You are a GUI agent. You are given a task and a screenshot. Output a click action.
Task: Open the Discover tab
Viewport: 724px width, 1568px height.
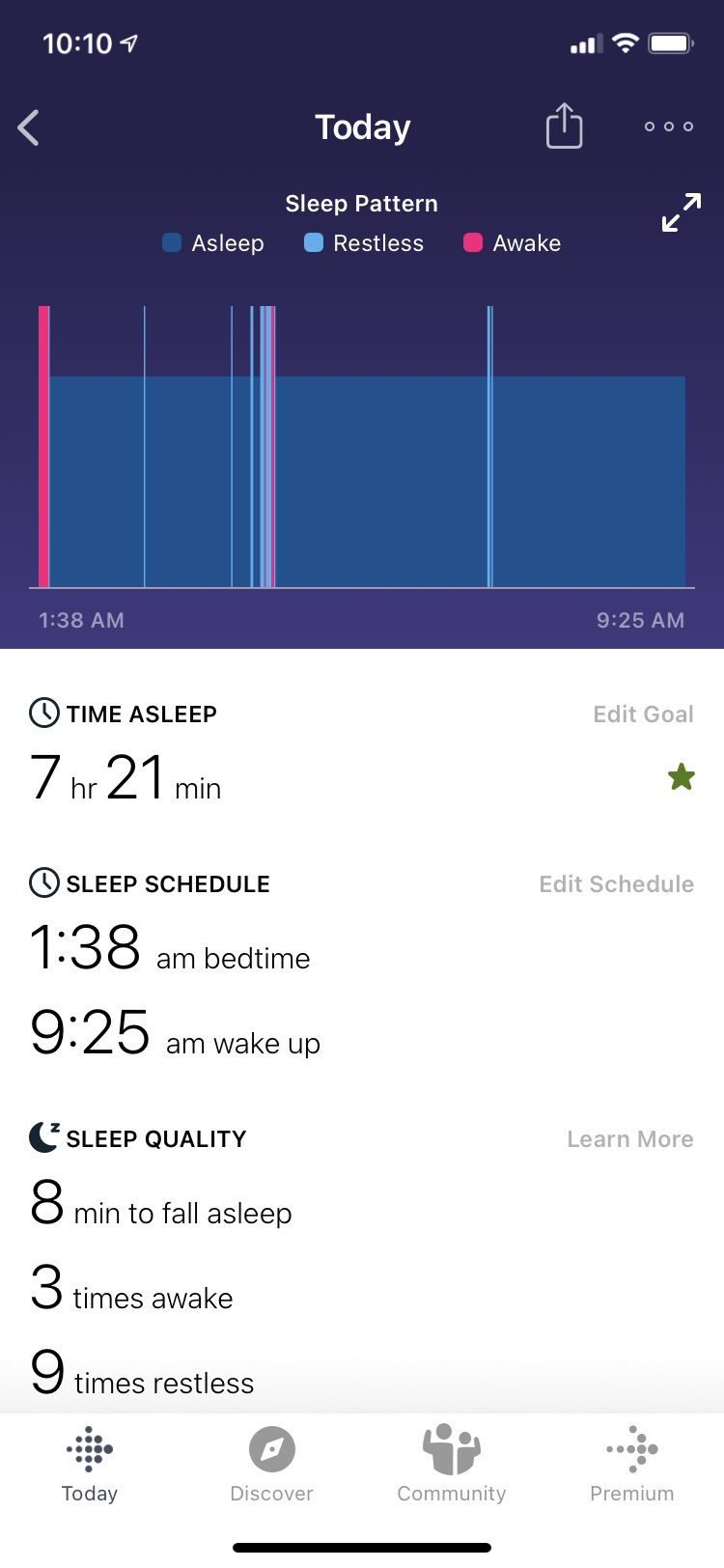[x=271, y=1464]
